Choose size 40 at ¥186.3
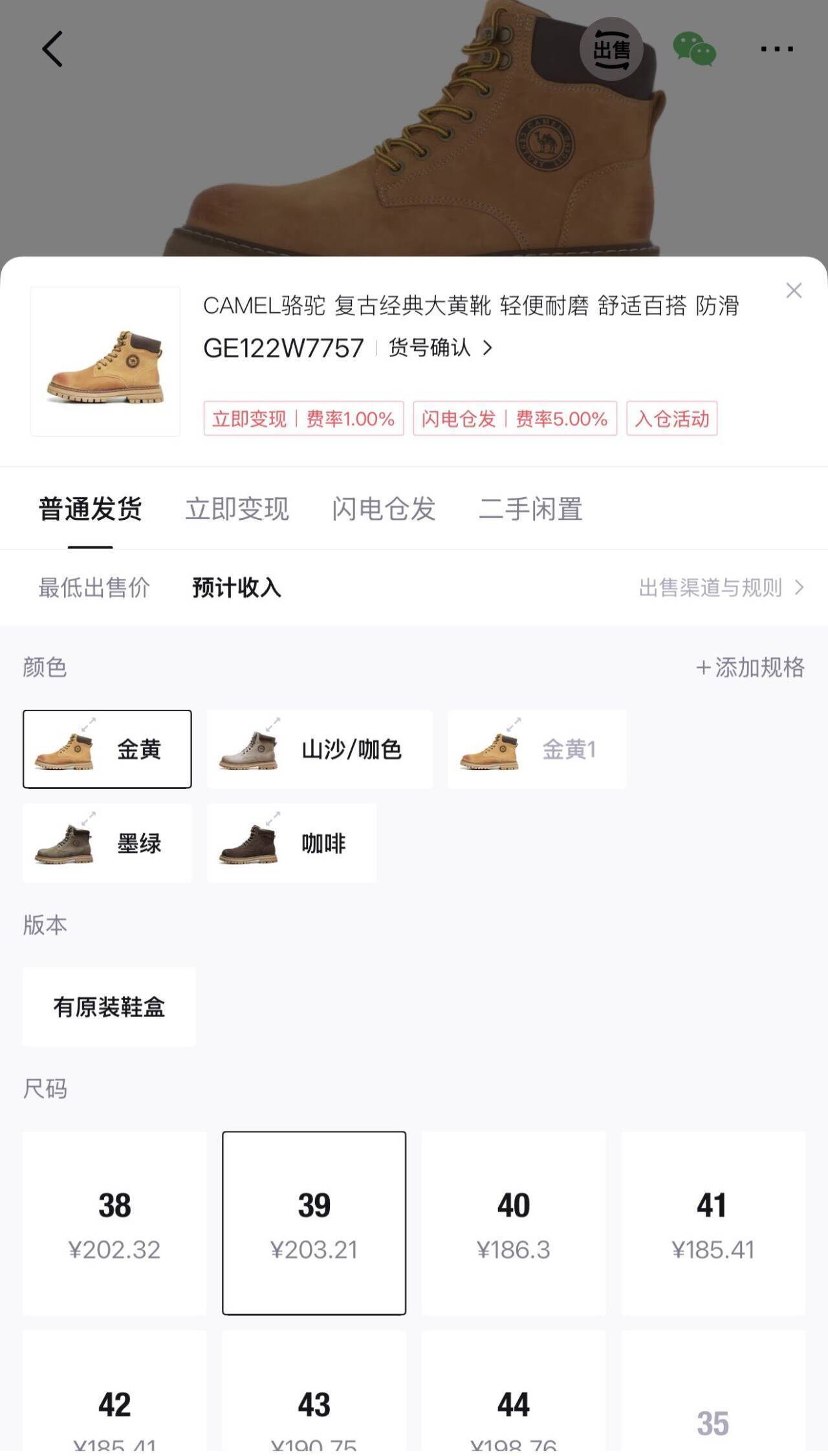The height and width of the screenshot is (1456, 828). click(x=514, y=1223)
